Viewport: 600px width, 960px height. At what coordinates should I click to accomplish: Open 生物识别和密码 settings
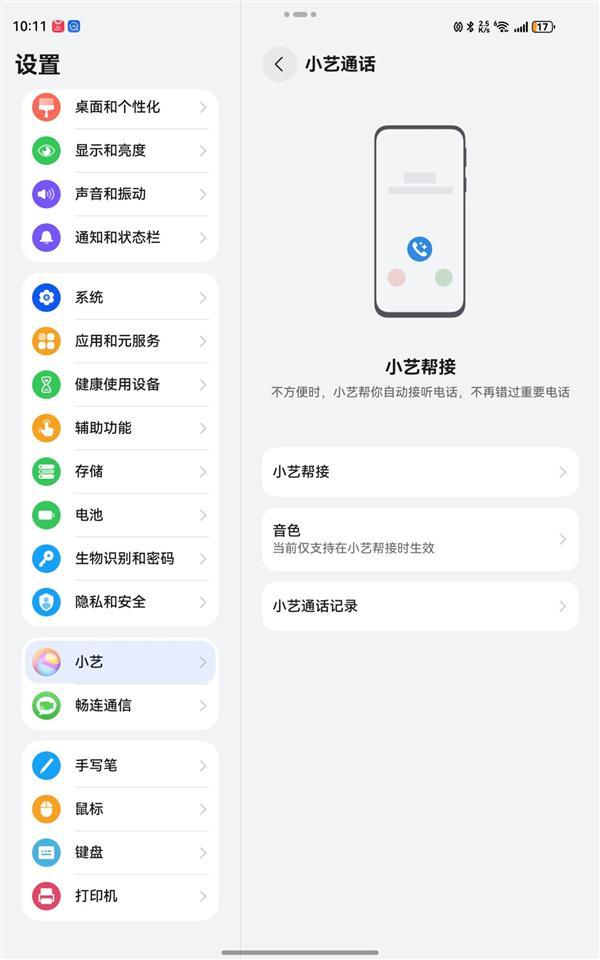coord(120,558)
